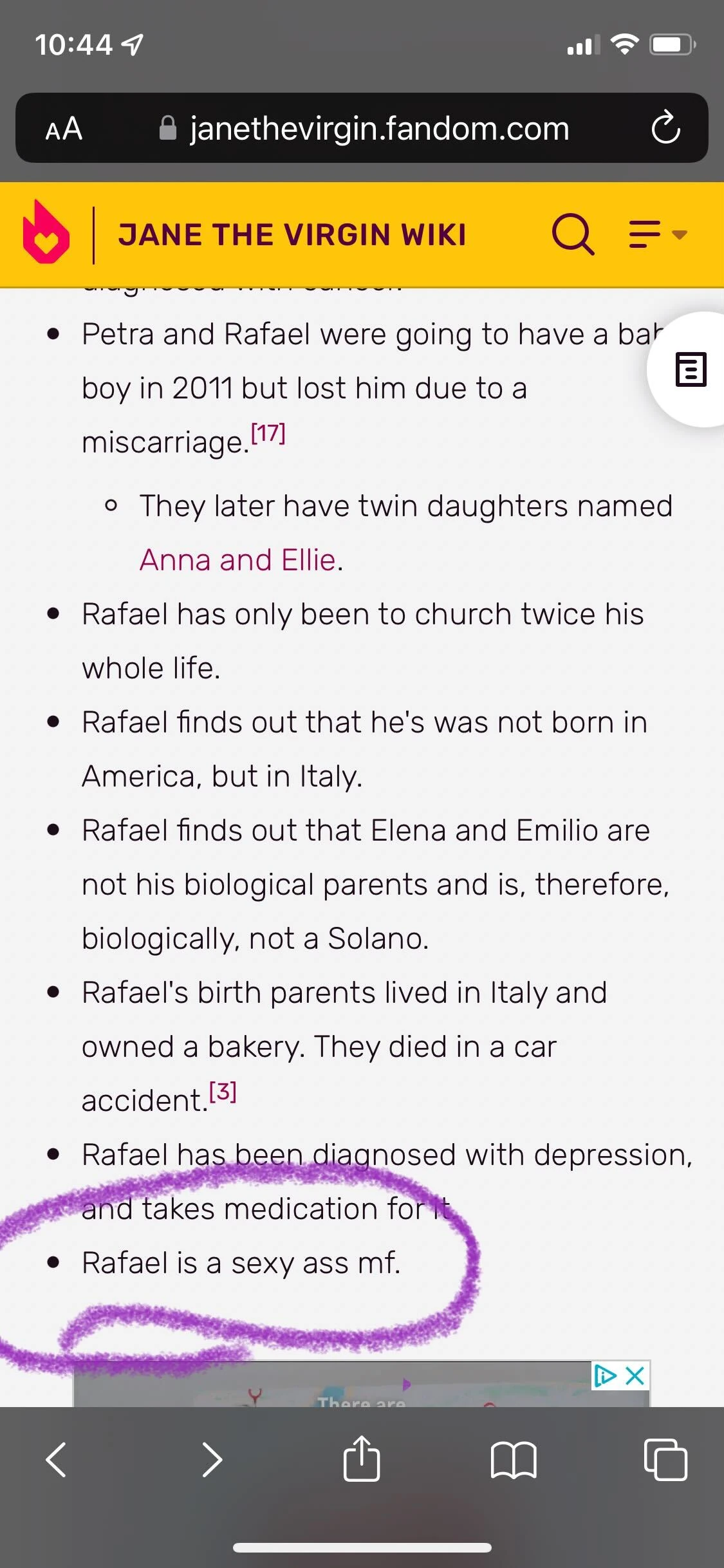Open the Fandom home flame logo
Image resolution: width=724 pixels, height=1568 pixels.
coord(46,233)
